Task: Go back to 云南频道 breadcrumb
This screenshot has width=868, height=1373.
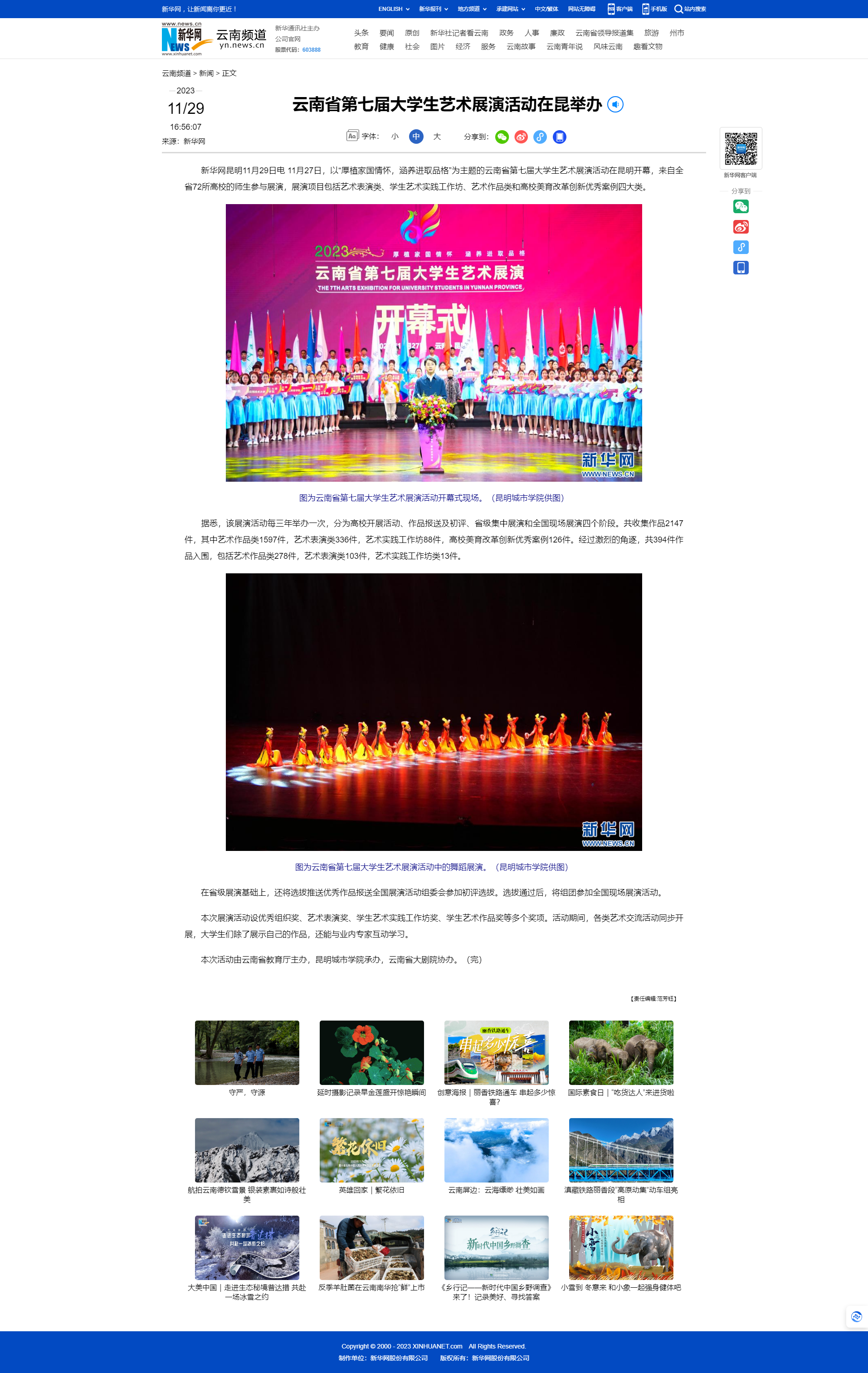Action: click(x=176, y=73)
